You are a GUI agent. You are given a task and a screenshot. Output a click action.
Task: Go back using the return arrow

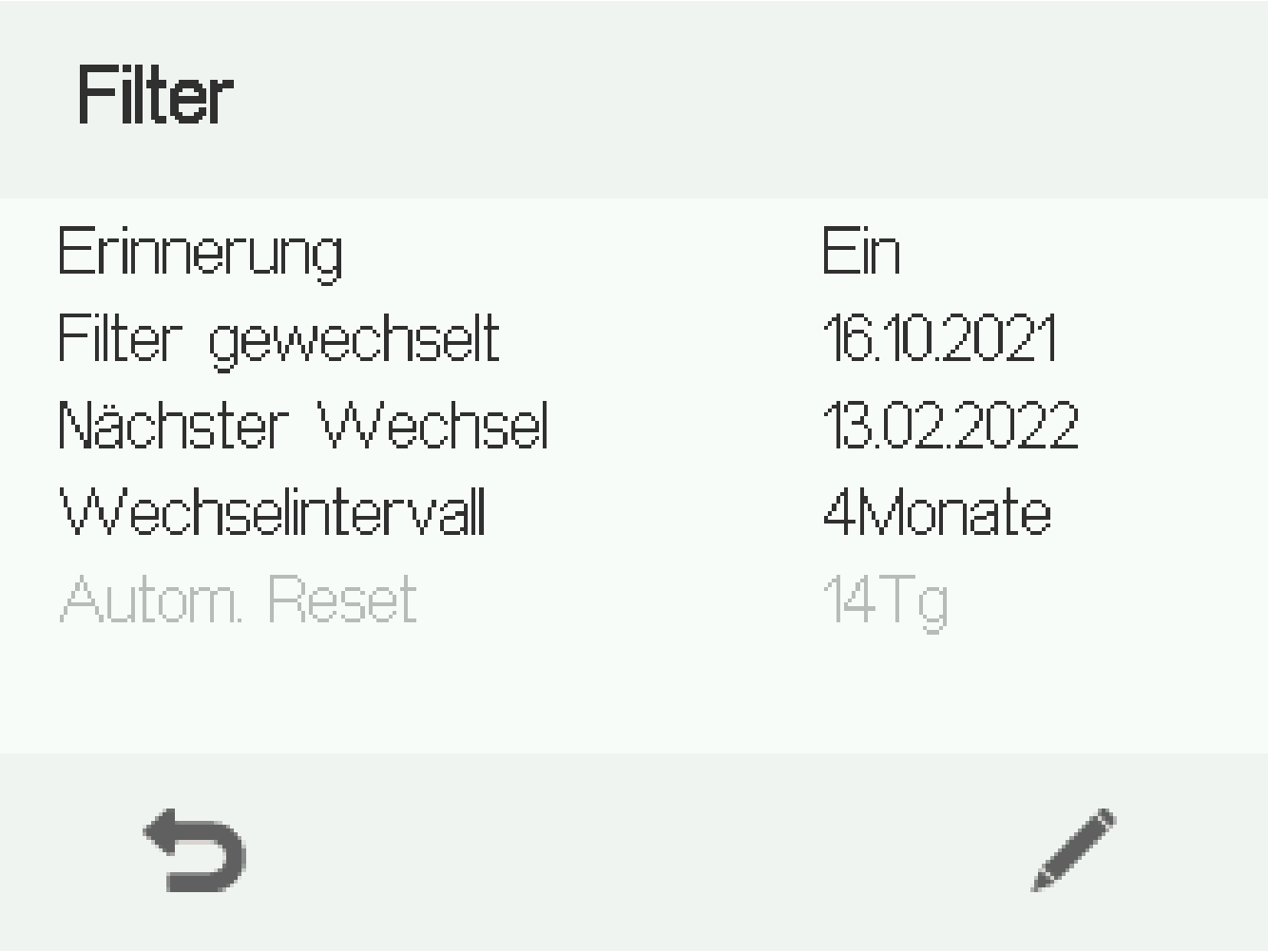pyautogui.click(x=195, y=849)
